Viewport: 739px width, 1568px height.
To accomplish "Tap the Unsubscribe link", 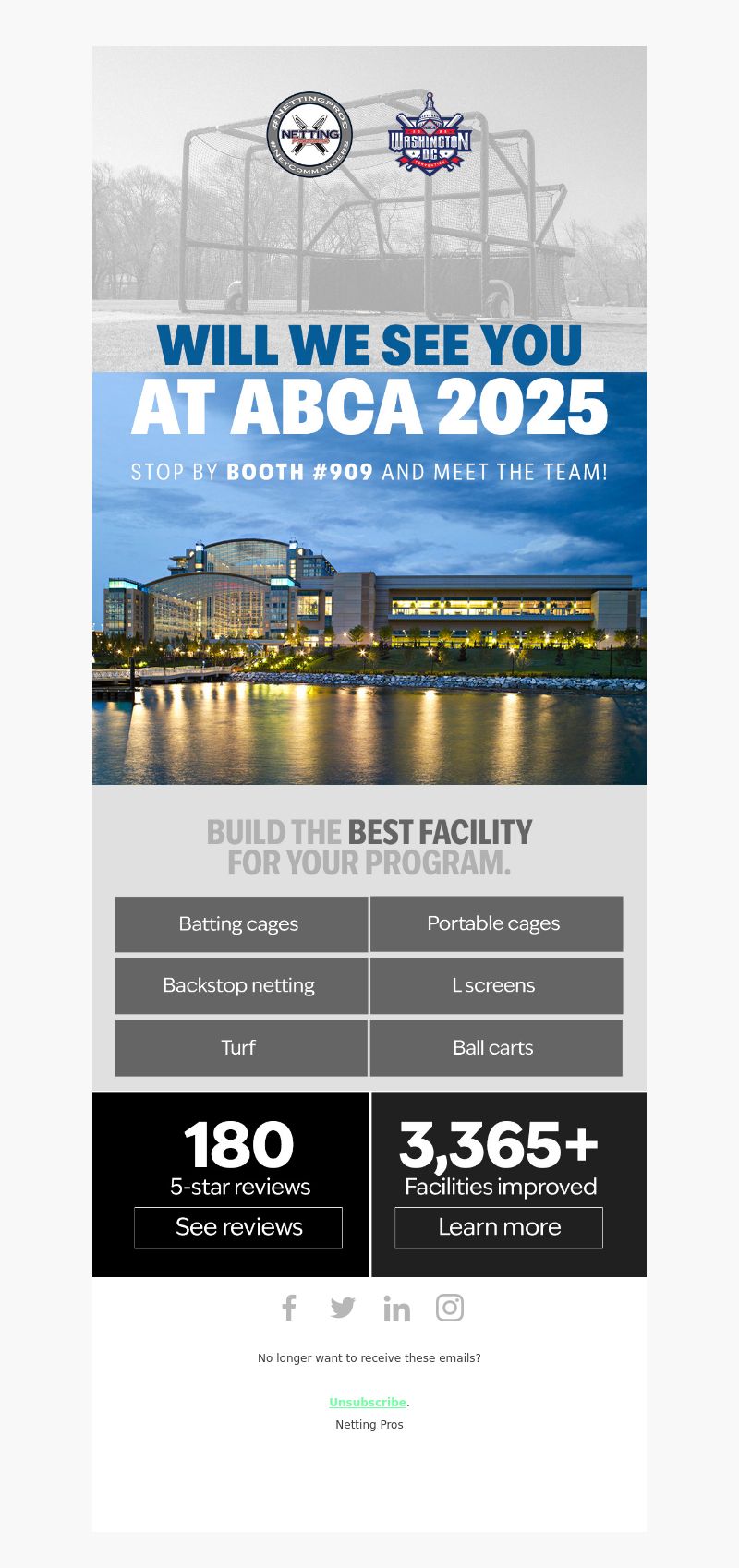I will point(368,1402).
